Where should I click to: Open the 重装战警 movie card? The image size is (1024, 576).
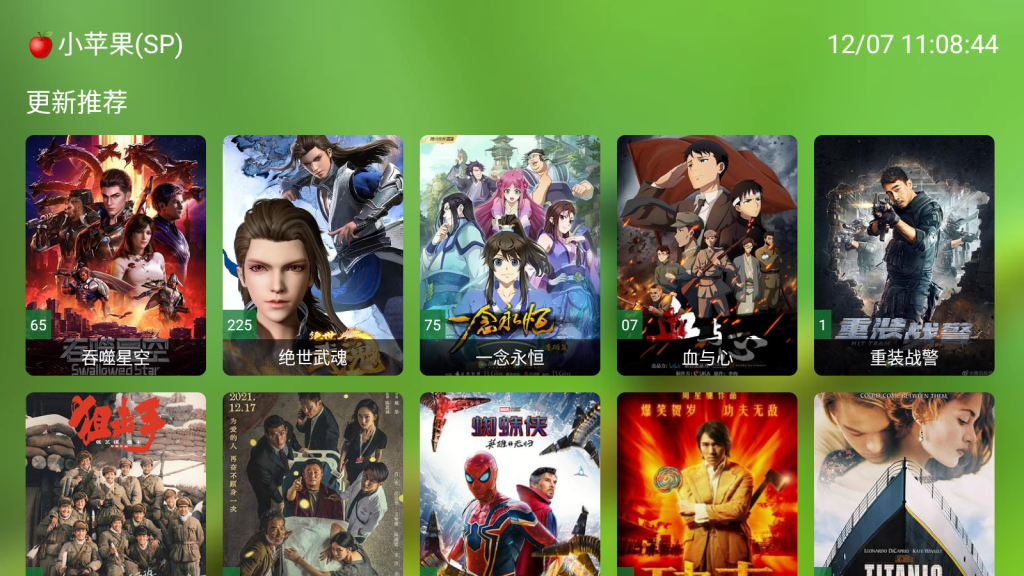click(x=903, y=255)
